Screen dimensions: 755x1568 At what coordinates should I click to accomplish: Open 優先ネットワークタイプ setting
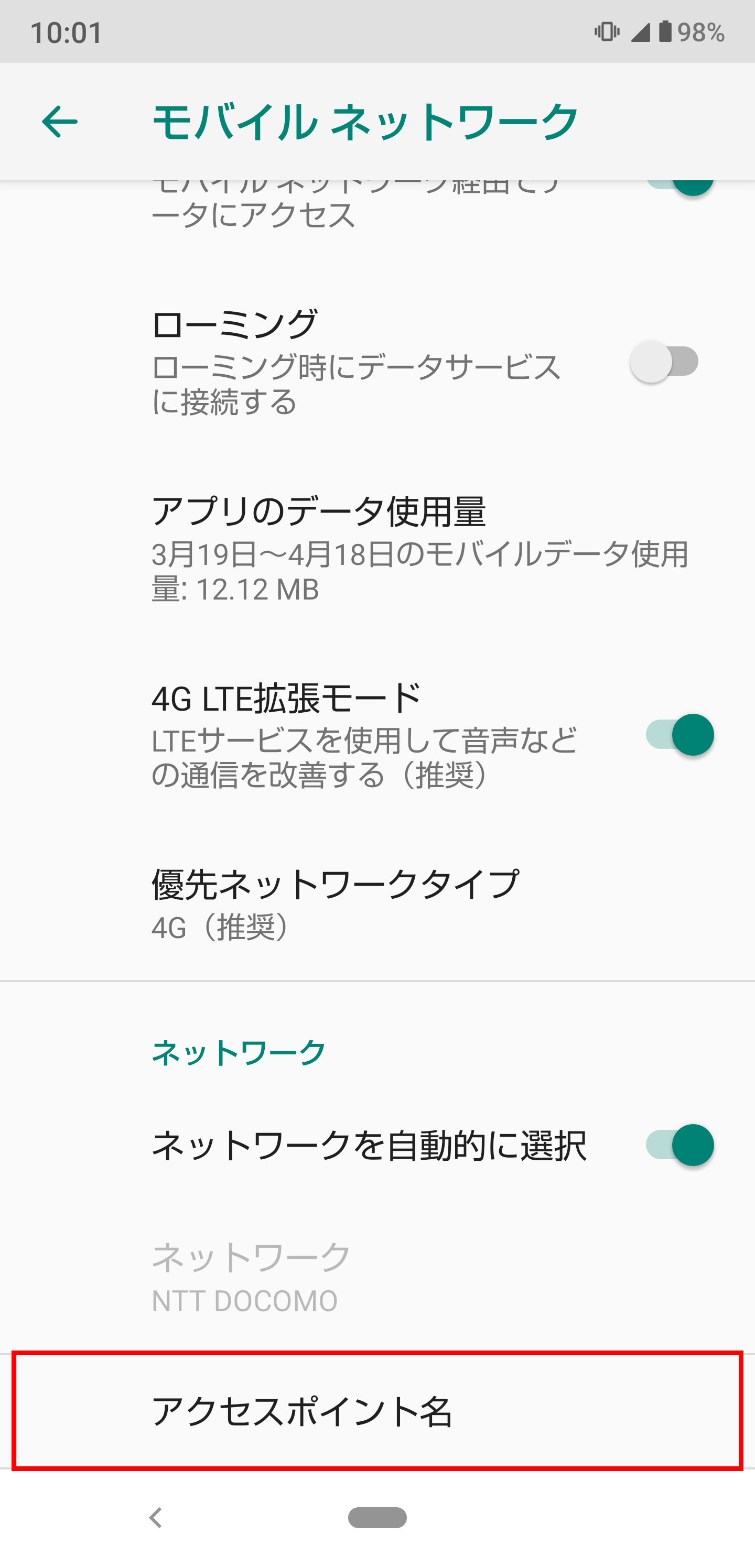377,904
